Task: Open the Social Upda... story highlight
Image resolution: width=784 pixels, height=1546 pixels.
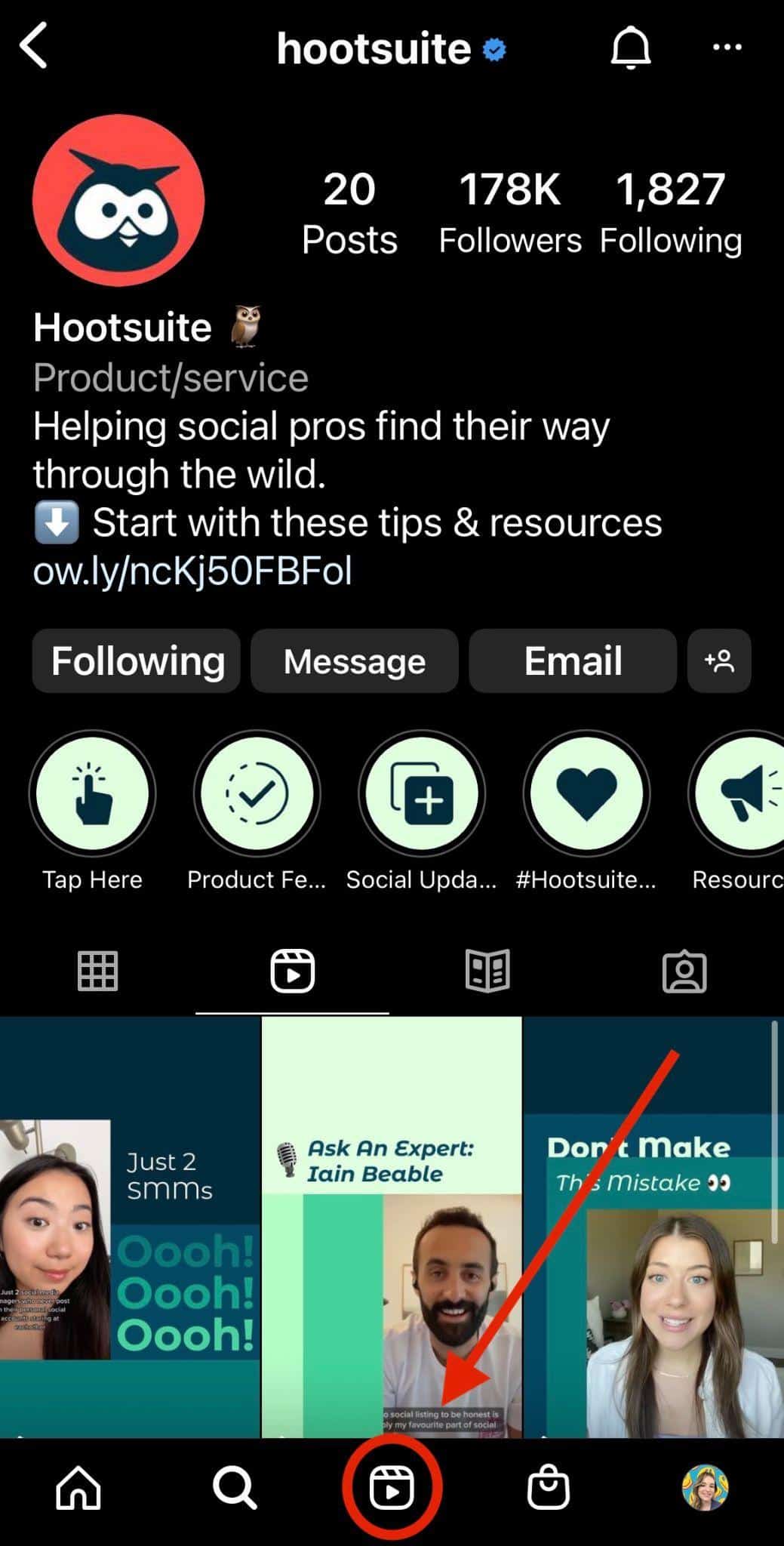Action: pos(421,794)
